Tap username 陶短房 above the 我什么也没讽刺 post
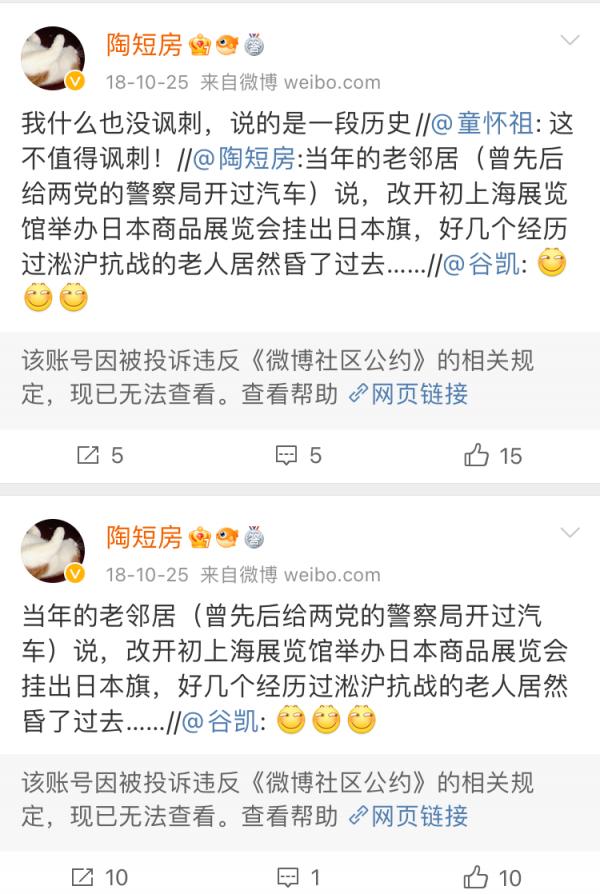600x894 pixels. 144,43
